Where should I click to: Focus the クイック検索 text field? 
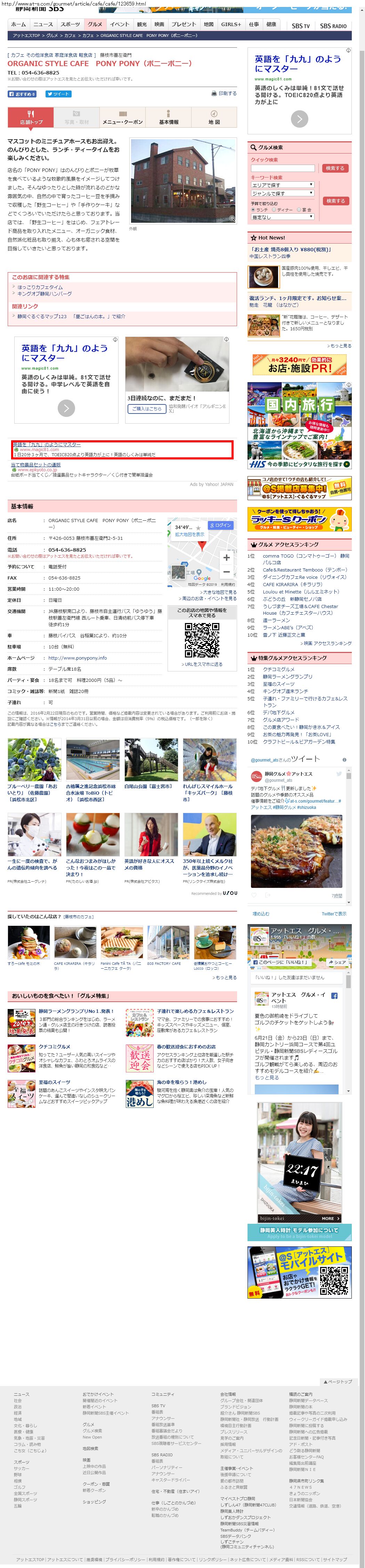point(282,168)
